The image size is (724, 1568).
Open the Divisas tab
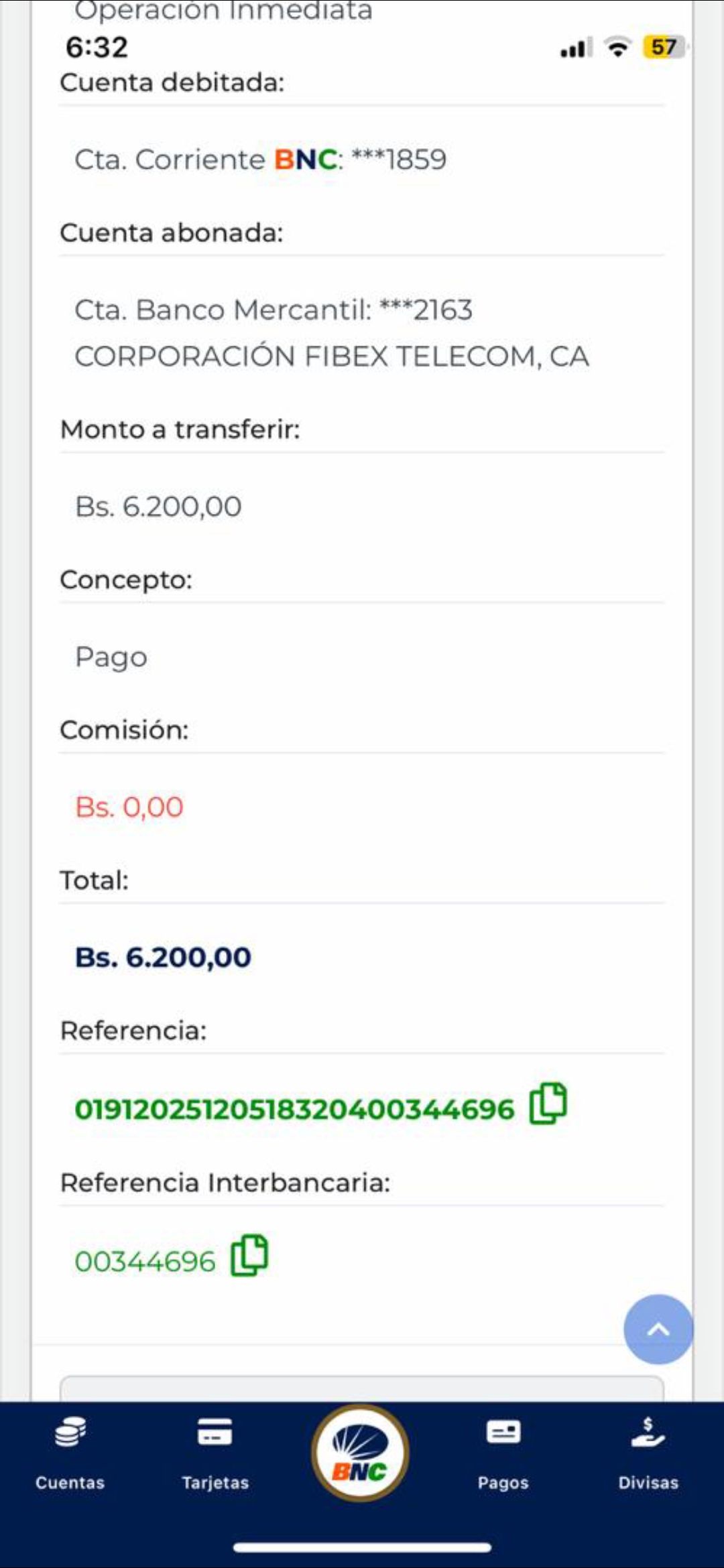tap(648, 1451)
